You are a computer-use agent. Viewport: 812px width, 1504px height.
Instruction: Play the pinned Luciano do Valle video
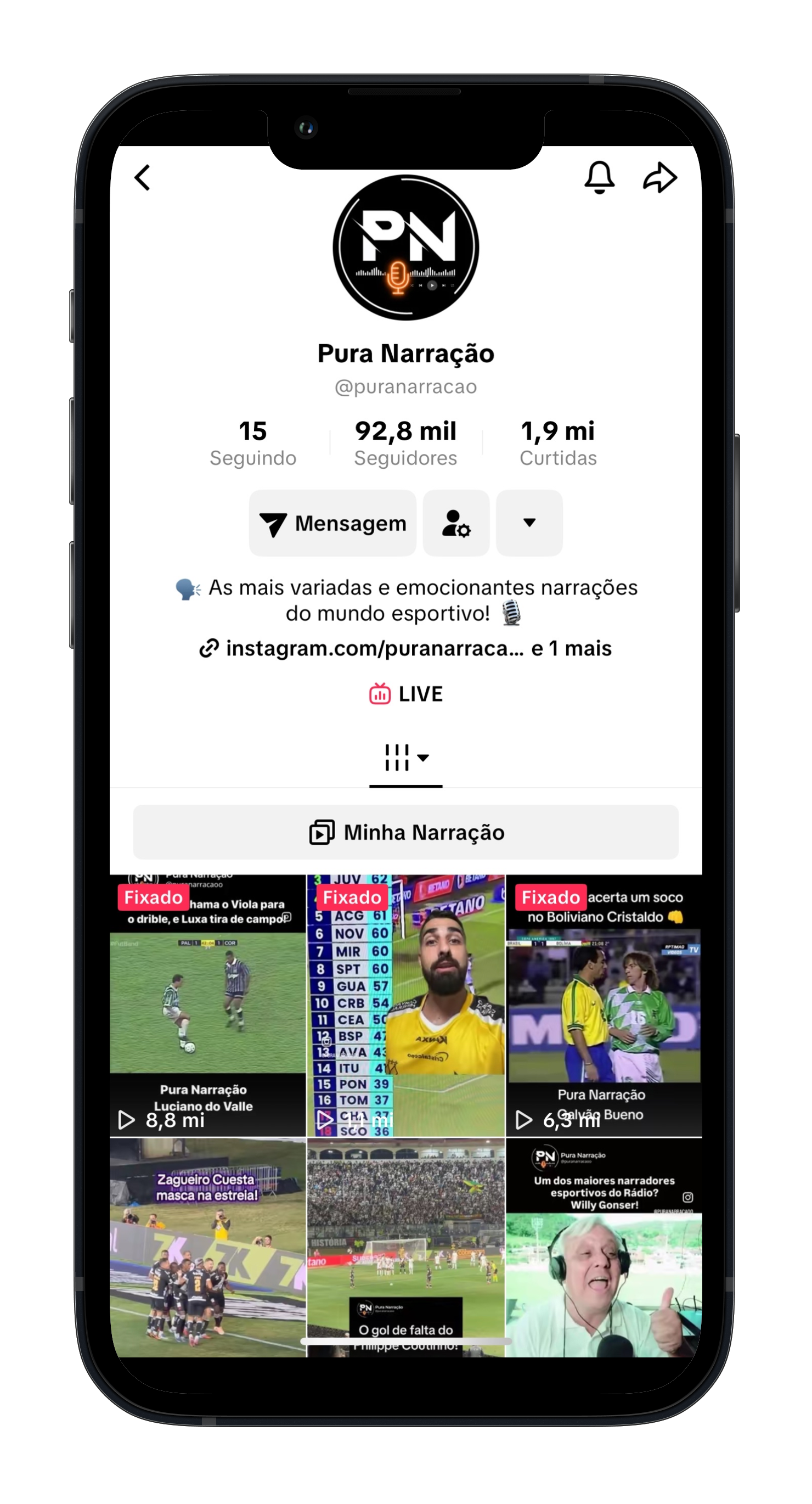(x=208, y=1004)
